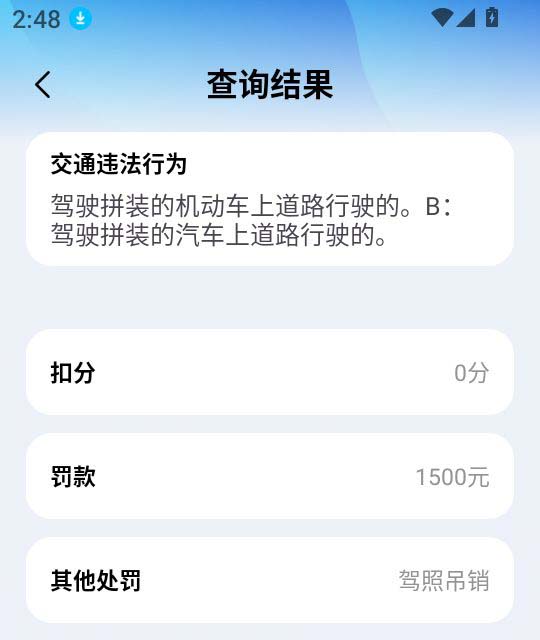
Task: Go back from the 查询结果 page
Action: [x=43, y=84]
